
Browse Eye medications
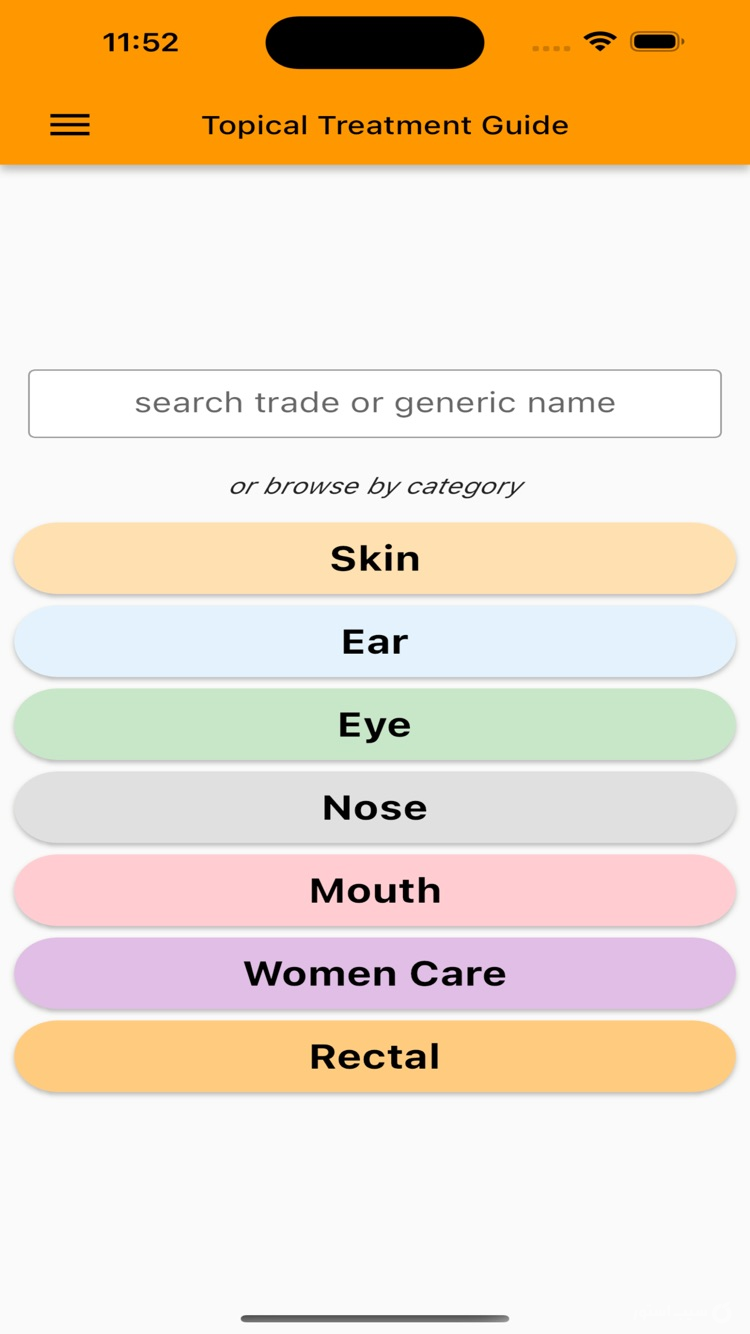(375, 724)
